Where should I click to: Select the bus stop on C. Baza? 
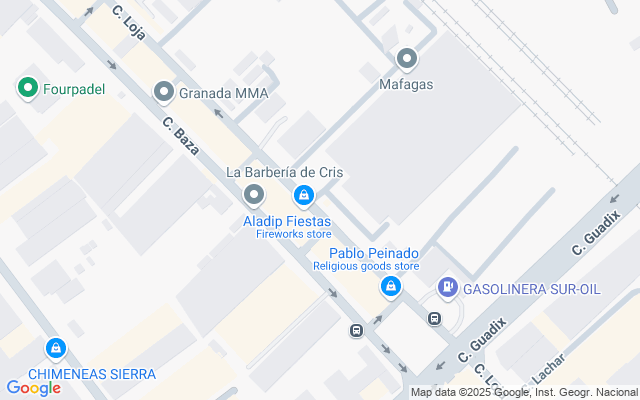(355, 330)
